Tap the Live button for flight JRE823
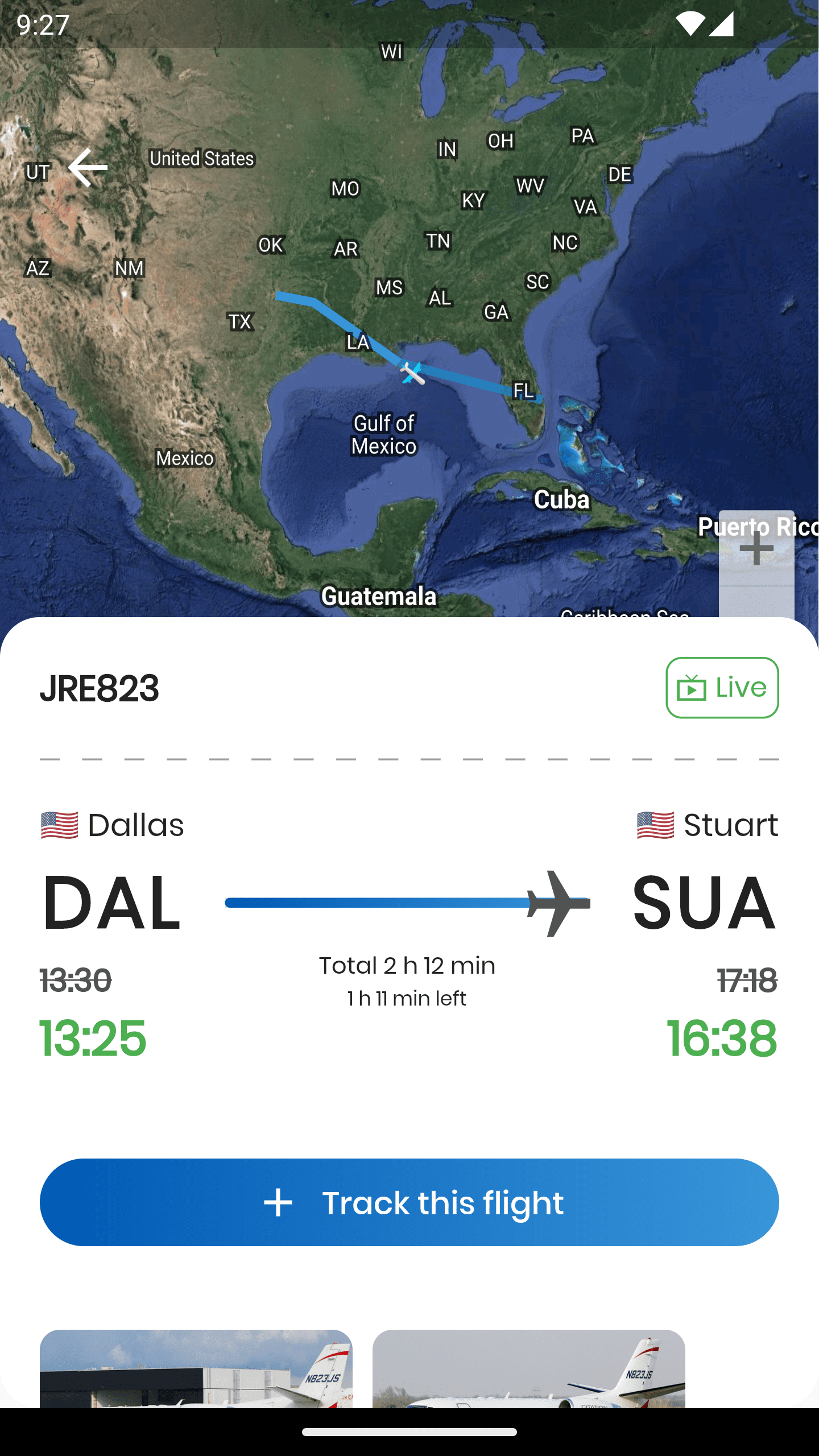Viewport: 819px width, 1456px height. click(x=722, y=688)
